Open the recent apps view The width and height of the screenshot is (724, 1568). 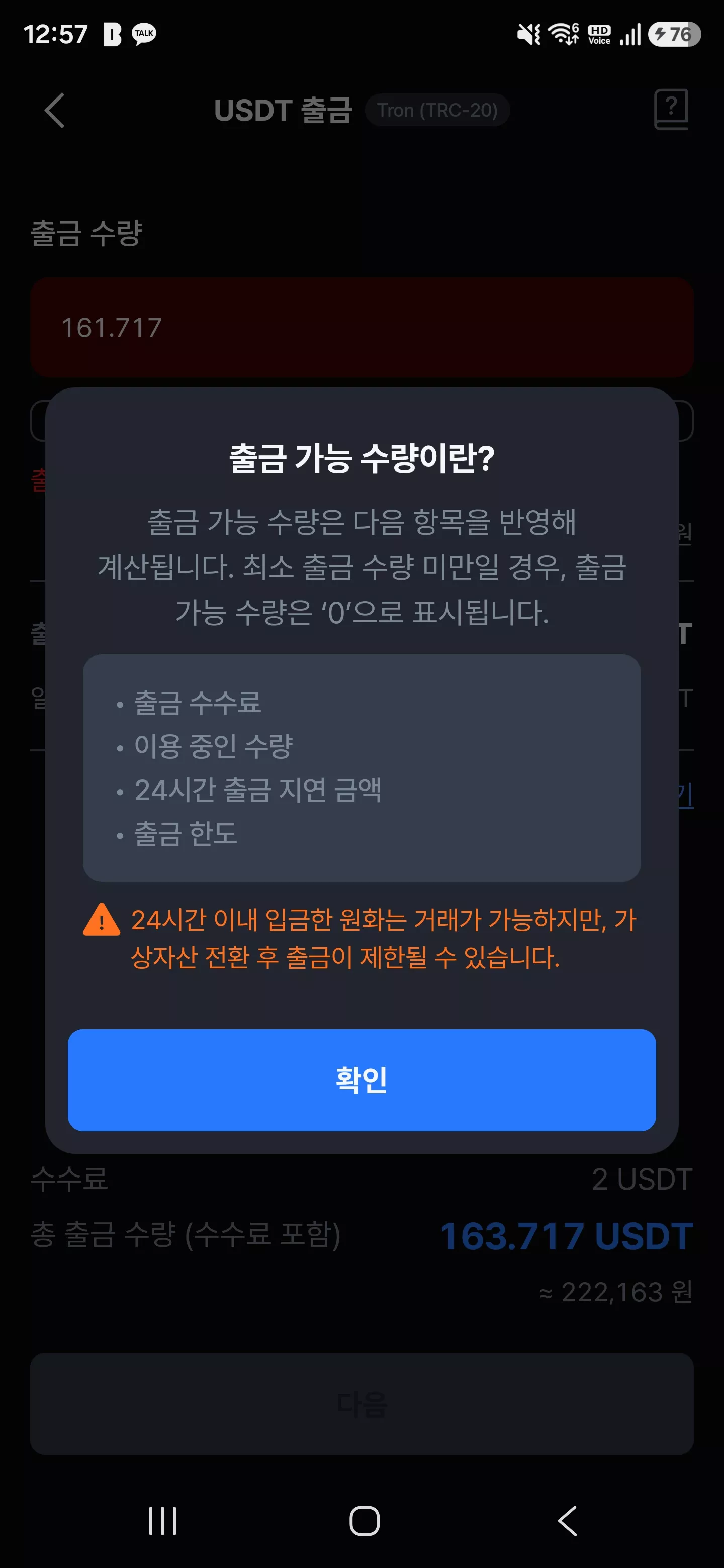162,1521
